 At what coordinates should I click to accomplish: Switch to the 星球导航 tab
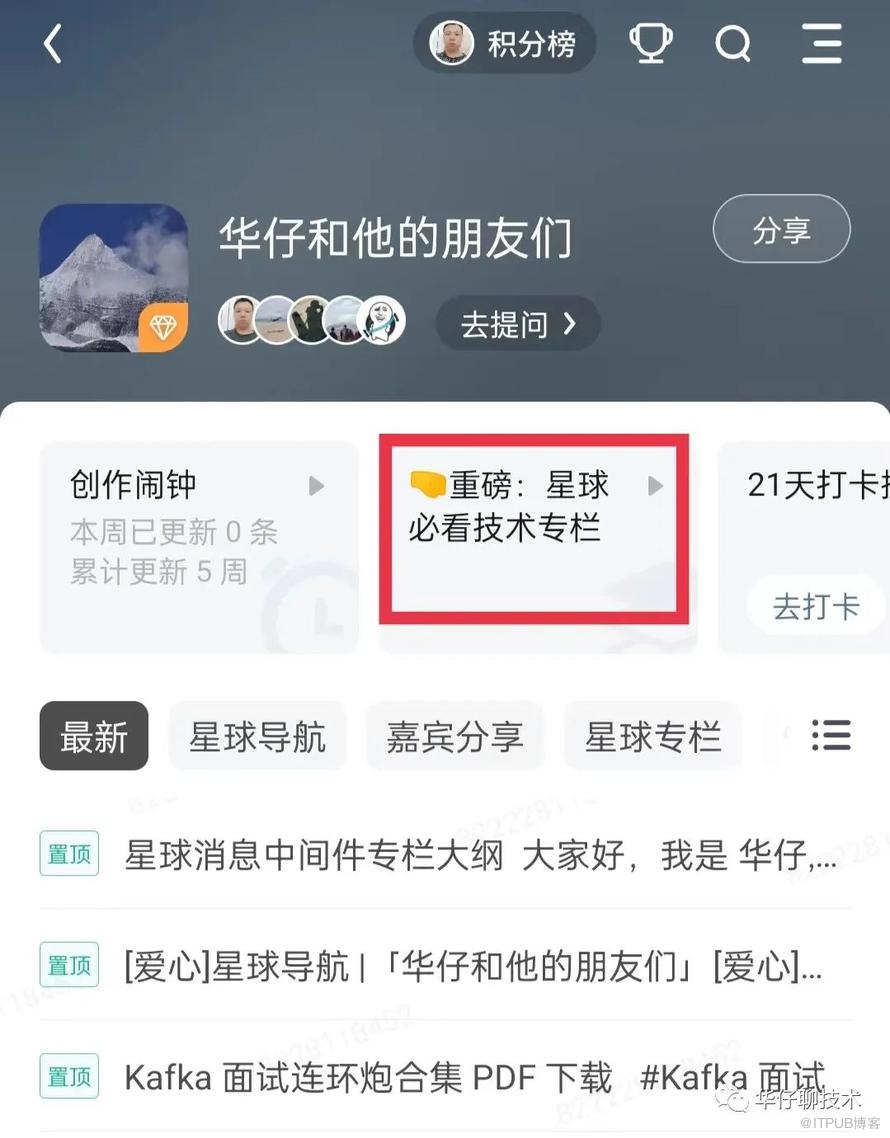coord(257,736)
